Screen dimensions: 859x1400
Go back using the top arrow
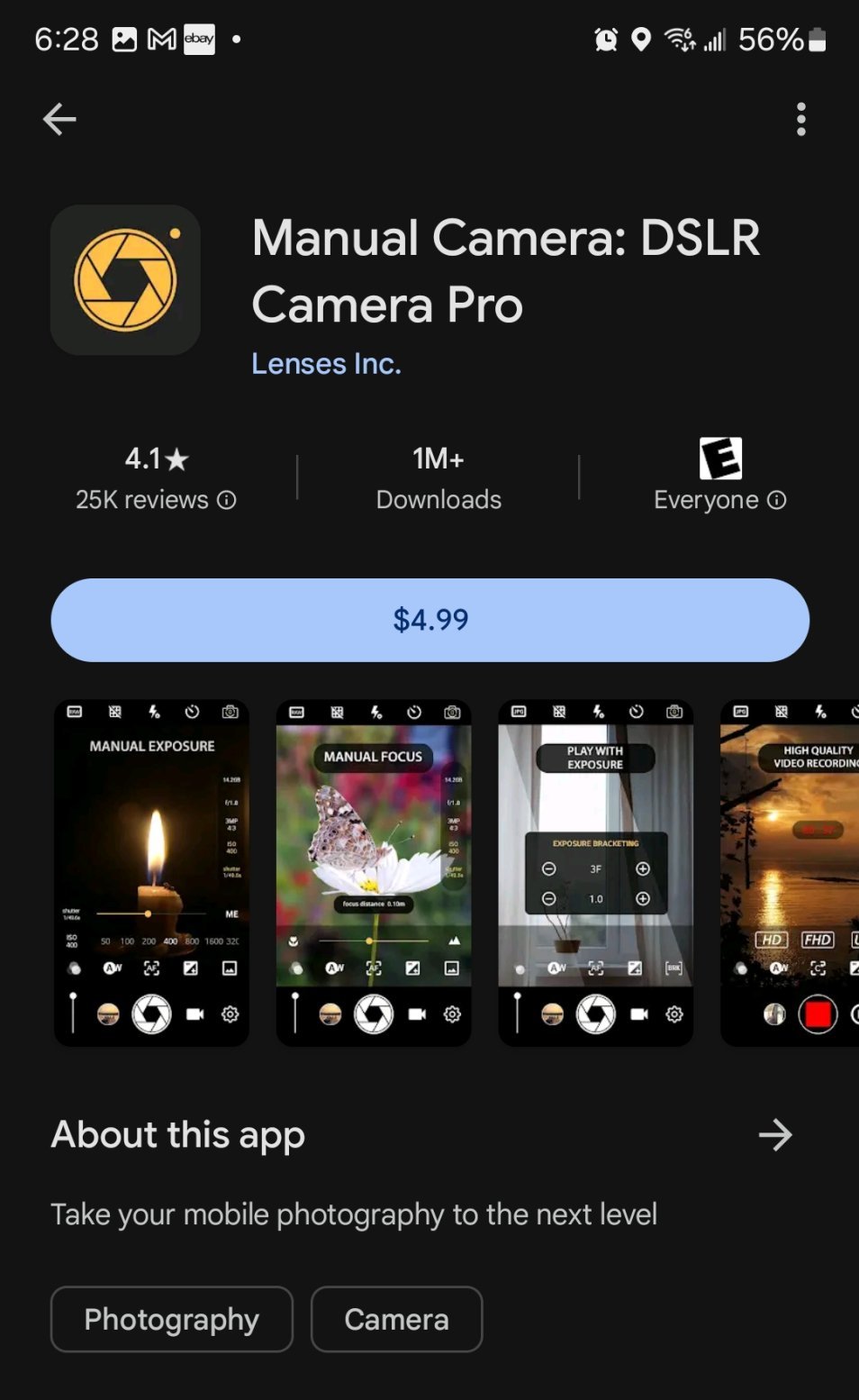(59, 119)
